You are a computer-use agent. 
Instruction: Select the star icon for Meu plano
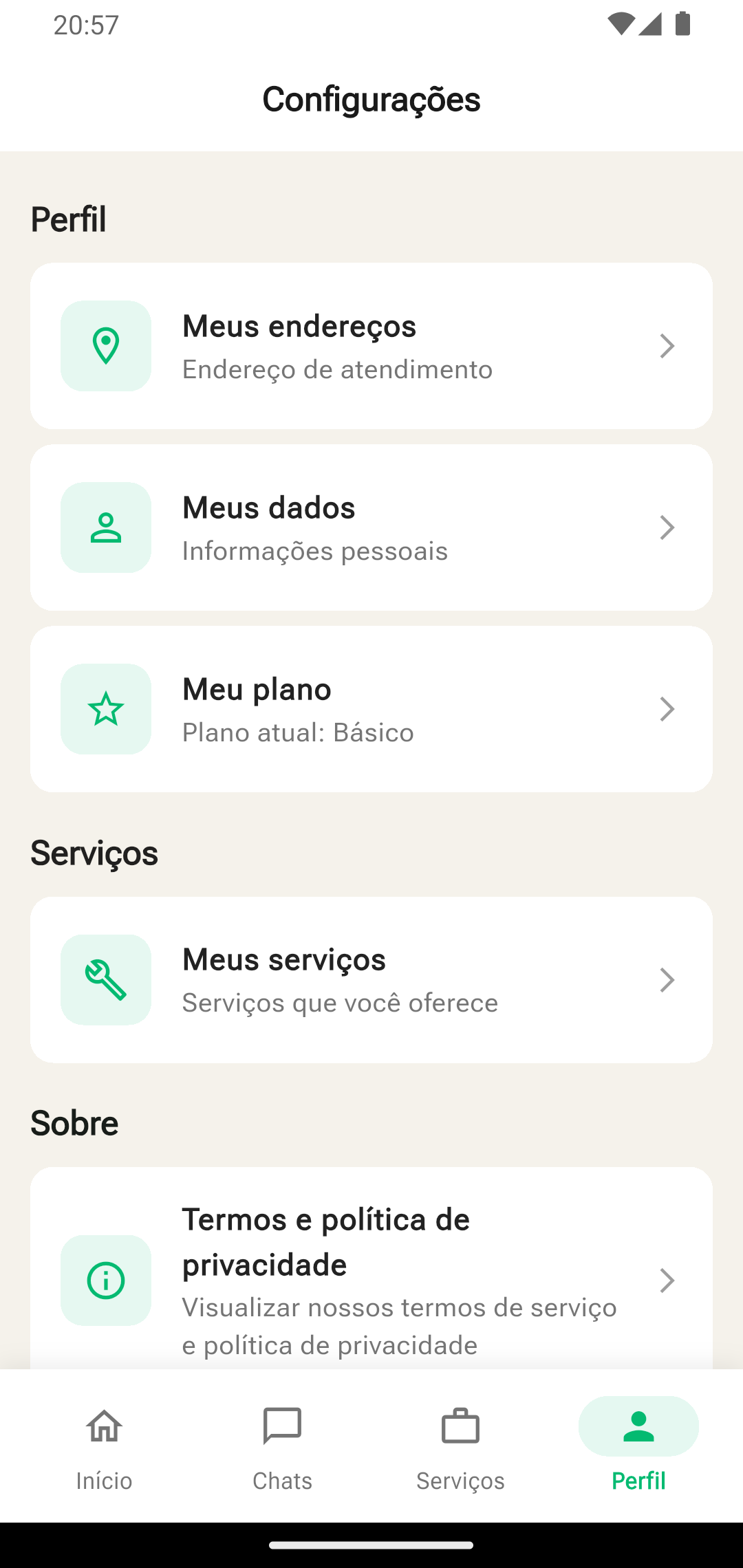(105, 709)
